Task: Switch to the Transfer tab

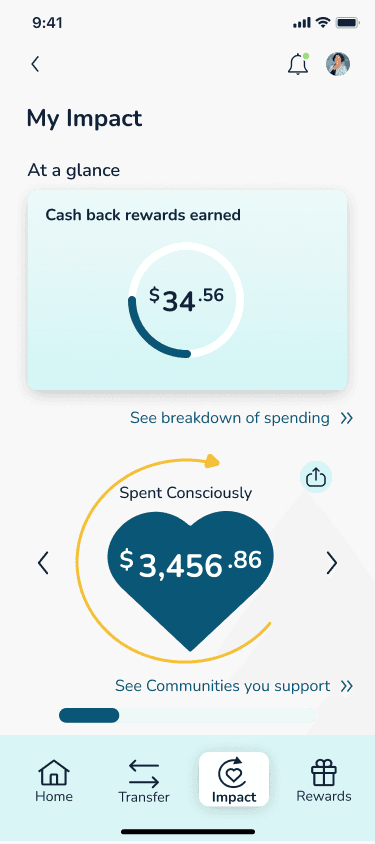Action: (x=144, y=780)
